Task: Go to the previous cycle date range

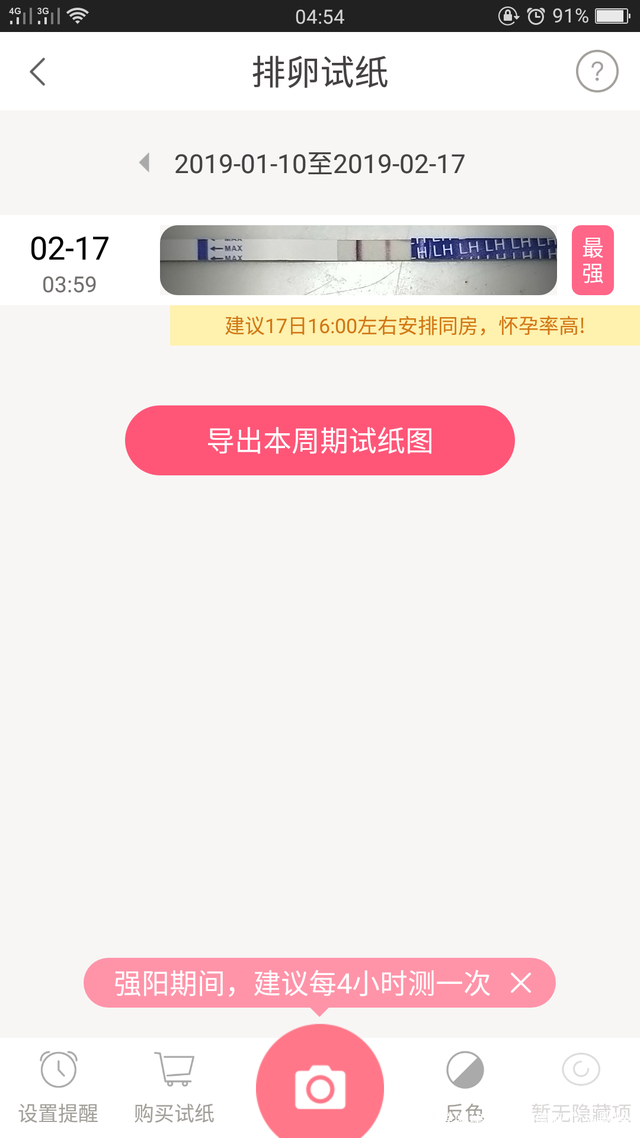Action: 144,163
